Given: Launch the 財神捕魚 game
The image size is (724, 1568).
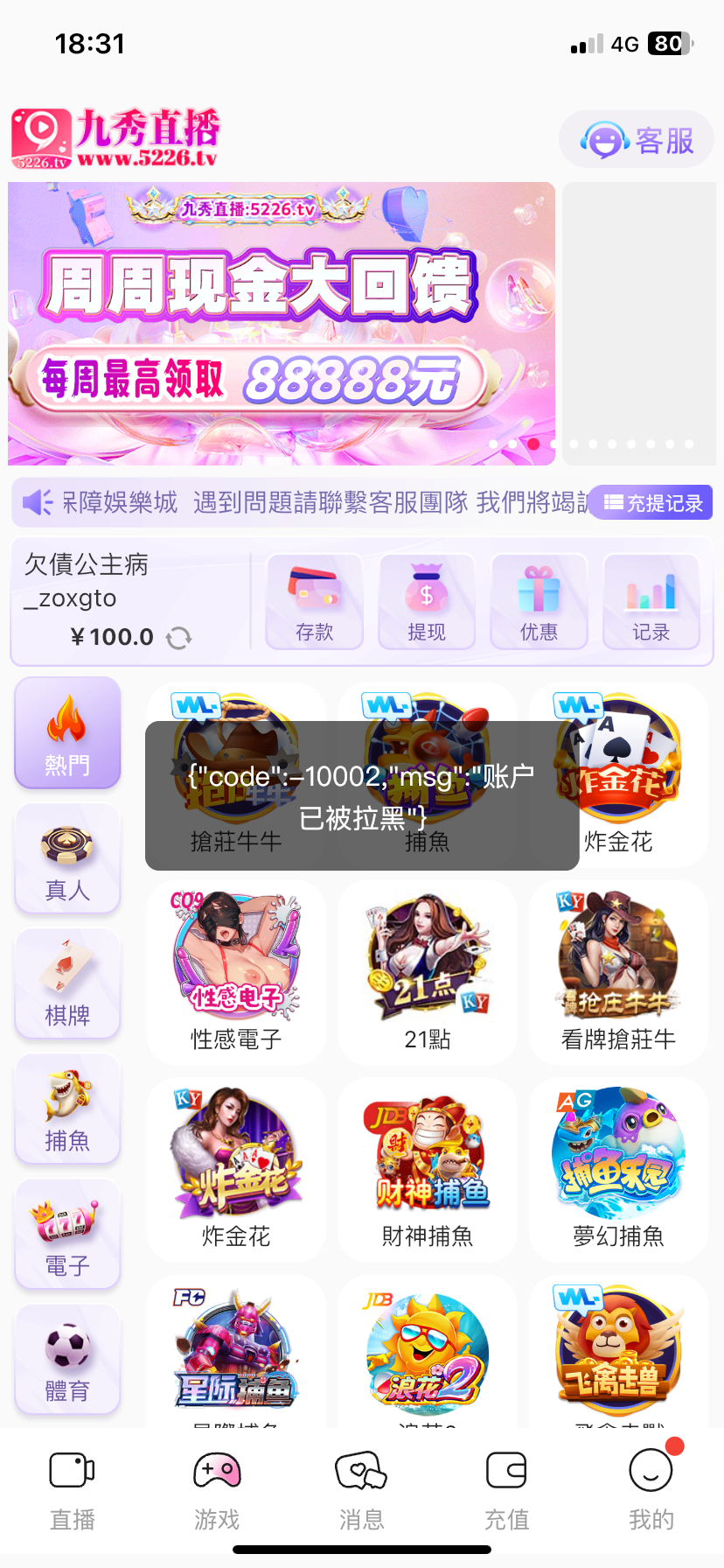Looking at the screenshot, I should click(427, 1168).
